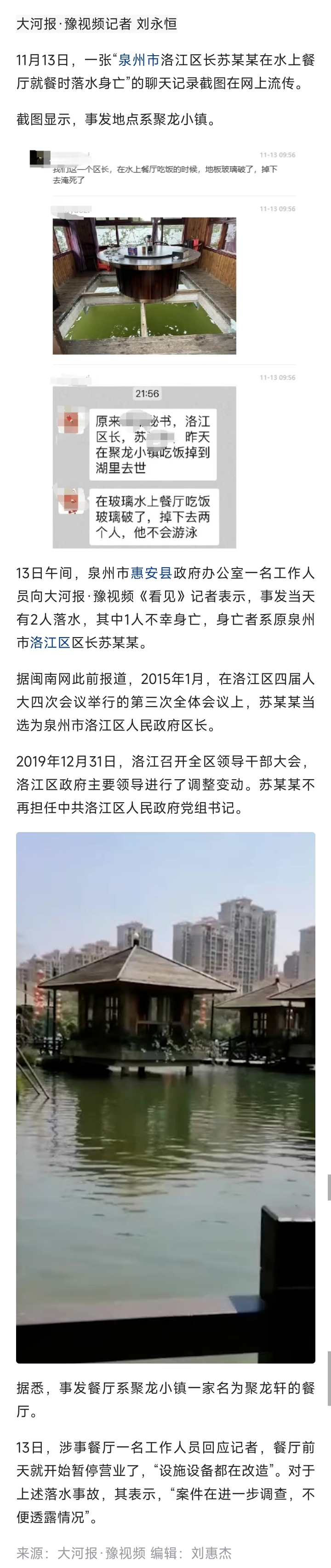Open the 泉州市 link in the first paragraph
This screenshot has height=1568, width=331.
tap(139, 60)
